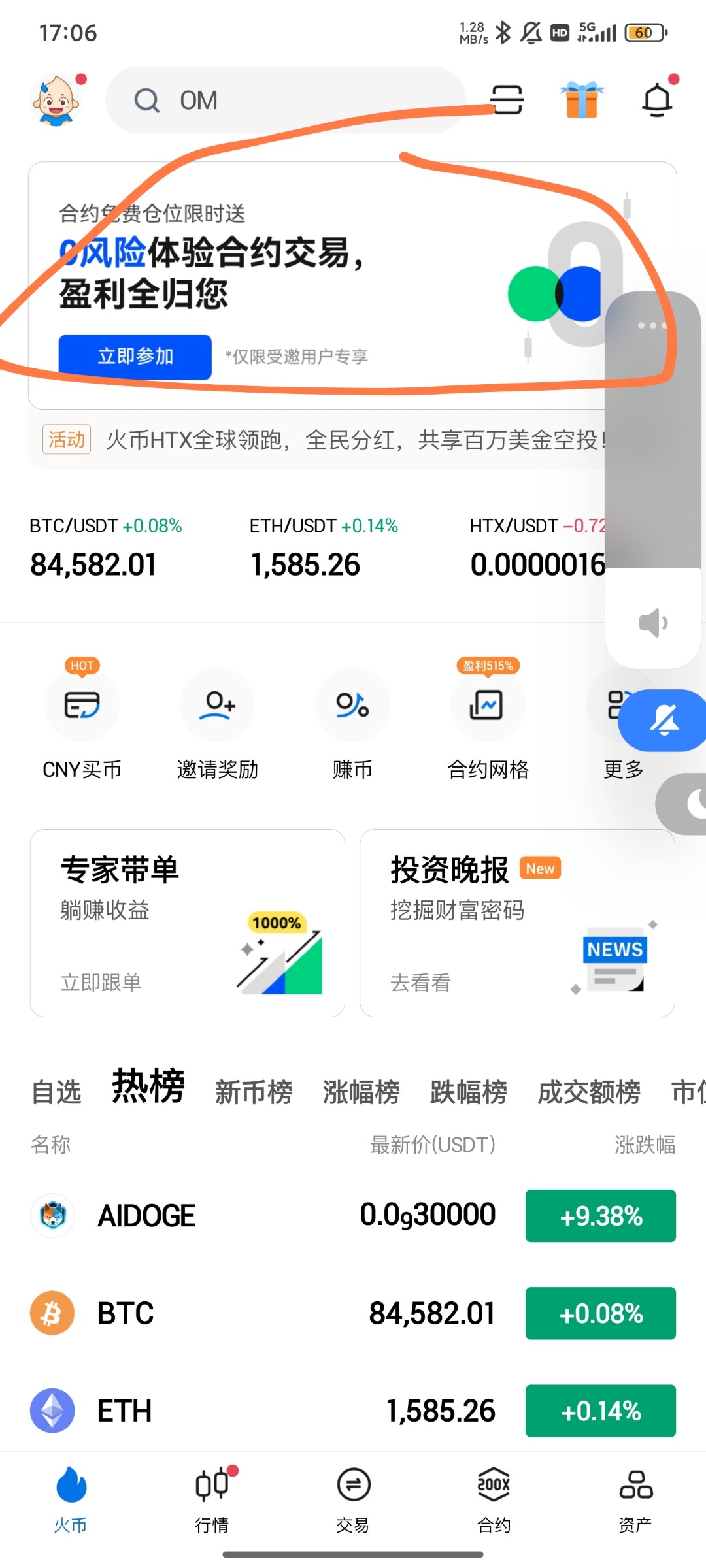Open the 专家带单 card
This screenshot has height=1568, width=706.
coord(188,923)
